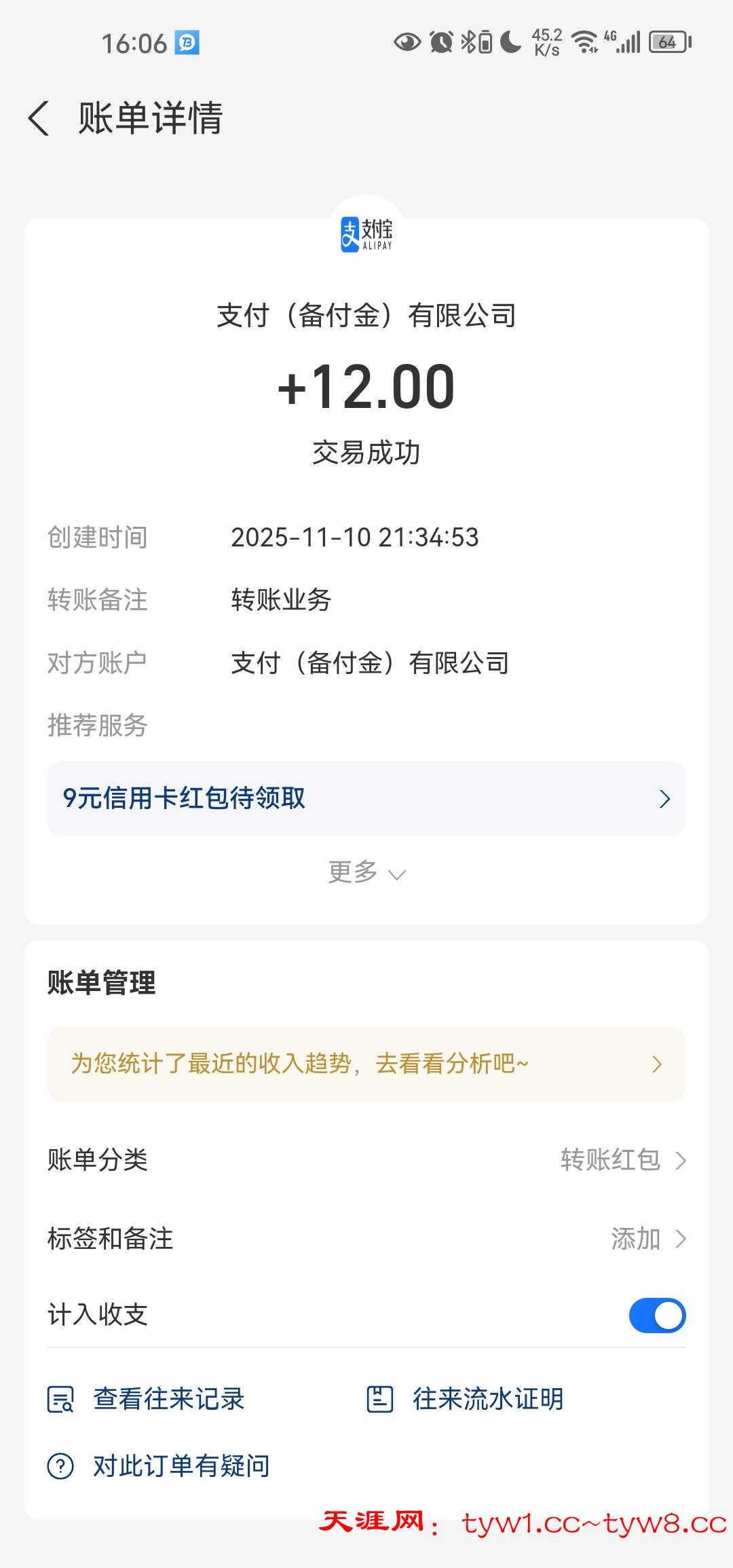
Task: Add 标签和备注 to this bill
Action: pos(647,1239)
